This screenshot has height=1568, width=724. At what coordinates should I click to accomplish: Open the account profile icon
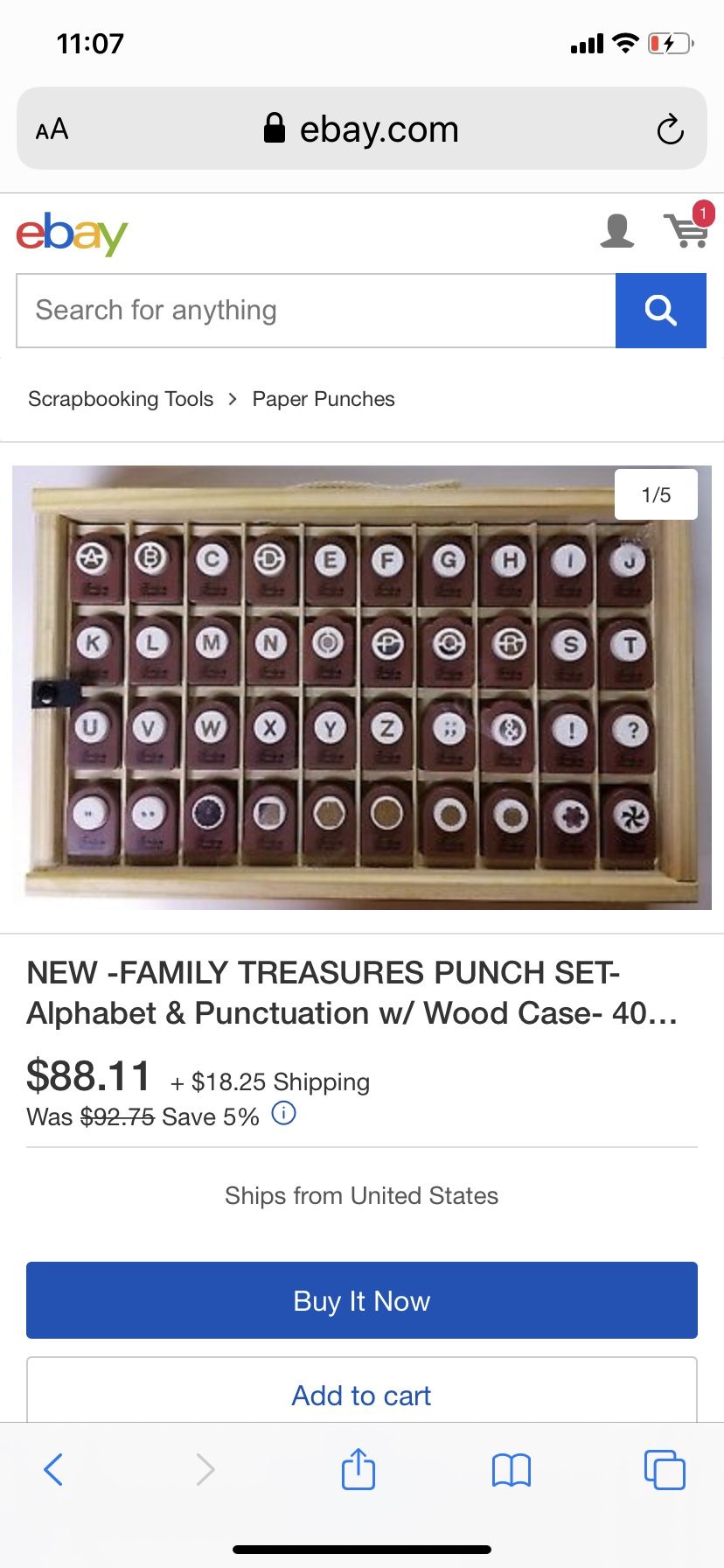click(x=616, y=232)
